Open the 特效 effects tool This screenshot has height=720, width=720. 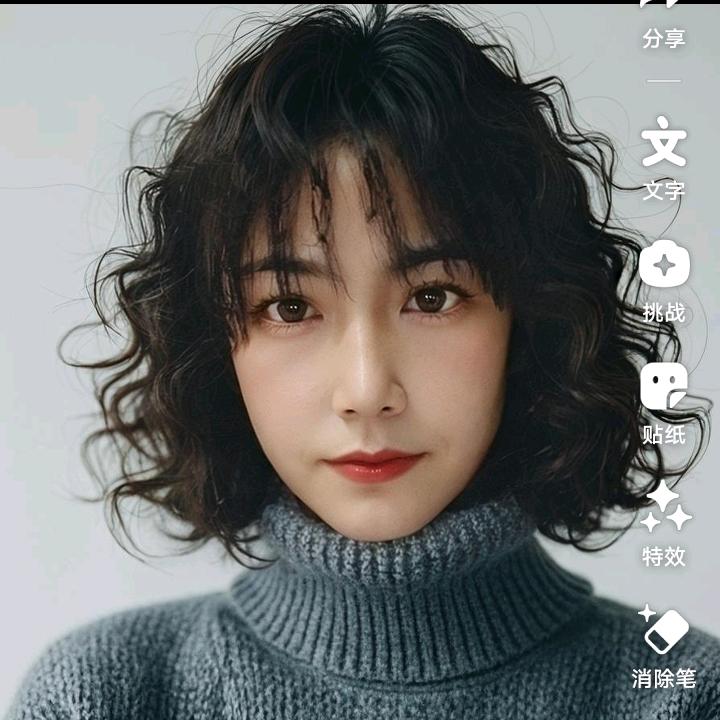click(x=664, y=525)
